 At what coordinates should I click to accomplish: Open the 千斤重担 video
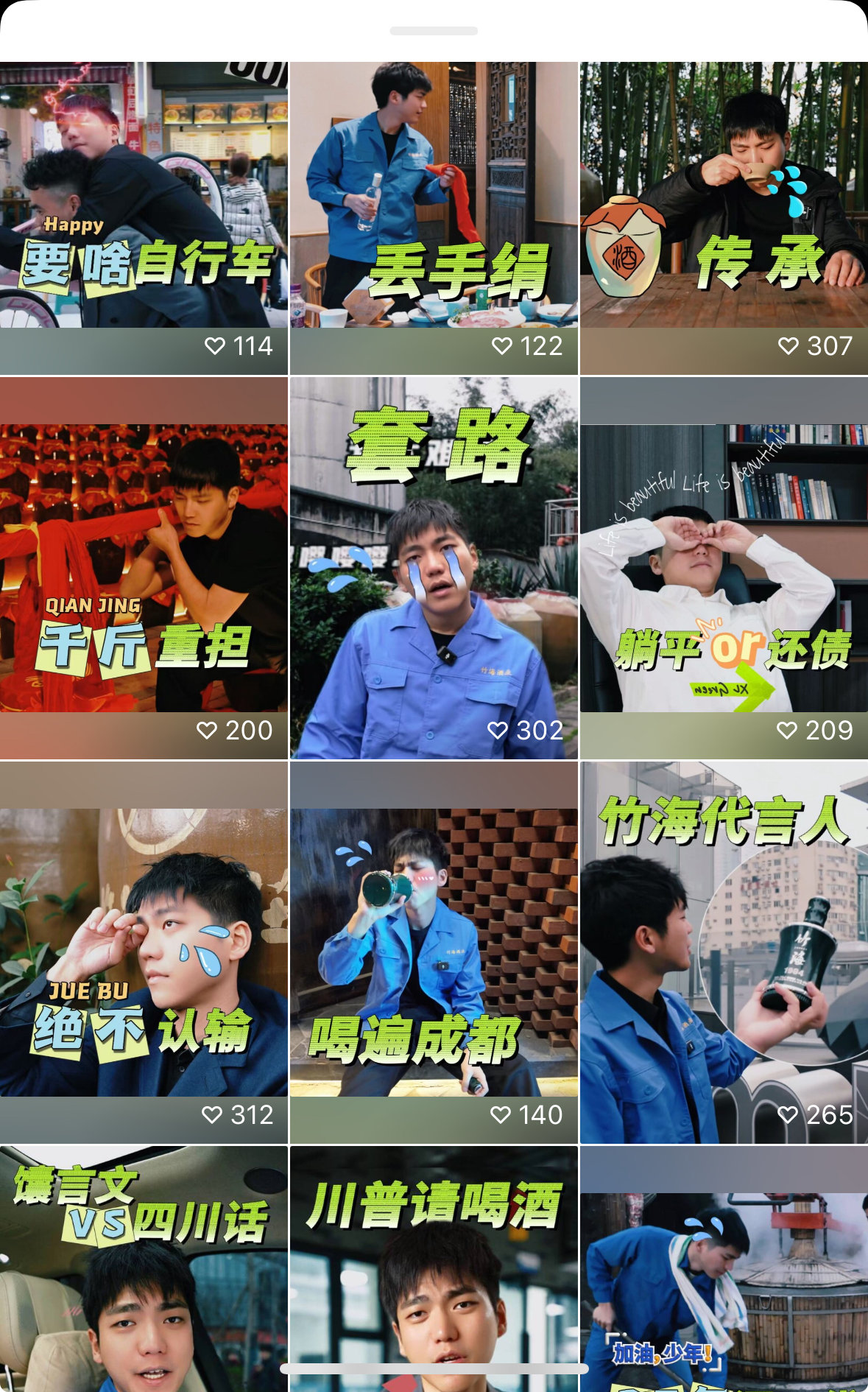[144, 567]
